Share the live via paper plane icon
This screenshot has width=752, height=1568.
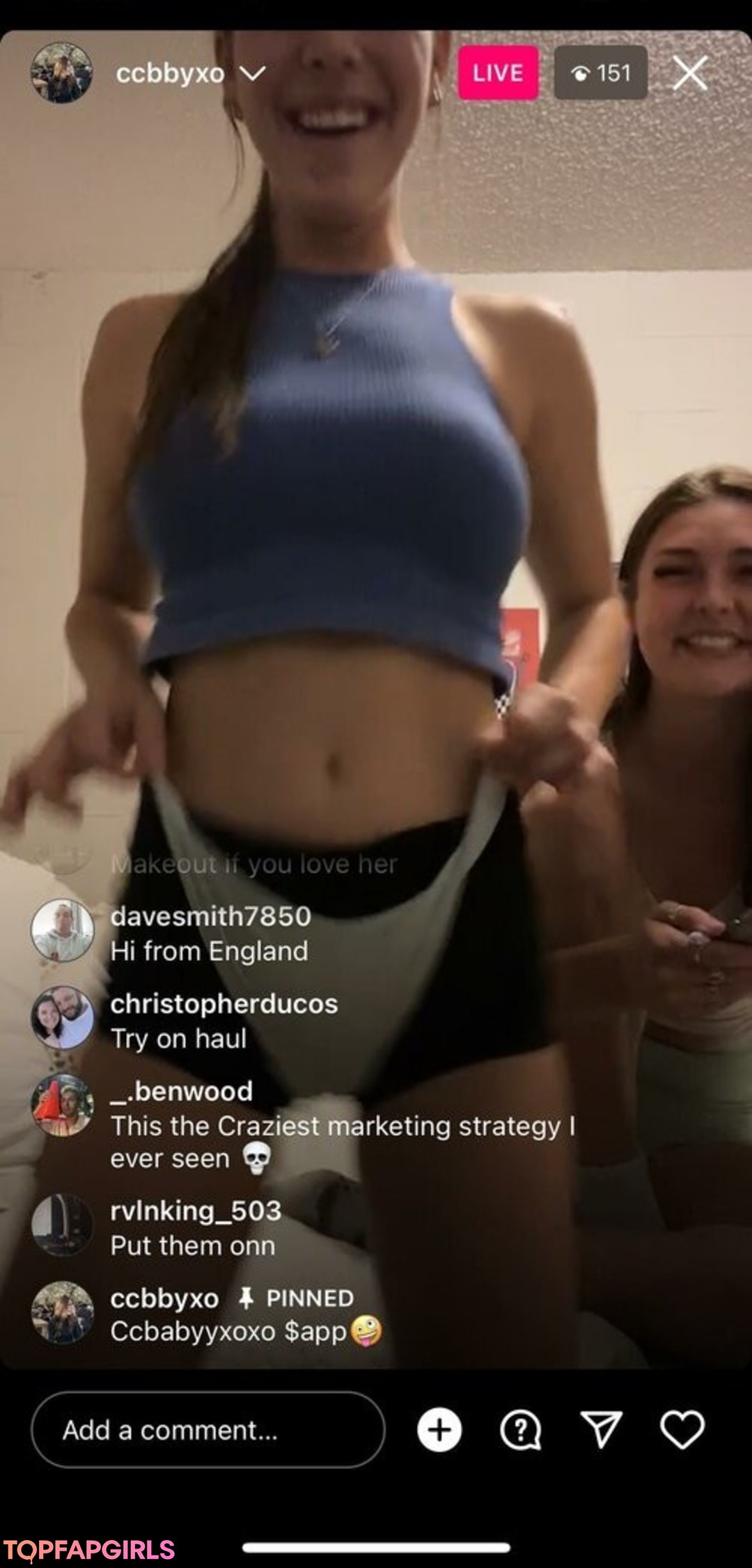click(x=601, y=1430)
